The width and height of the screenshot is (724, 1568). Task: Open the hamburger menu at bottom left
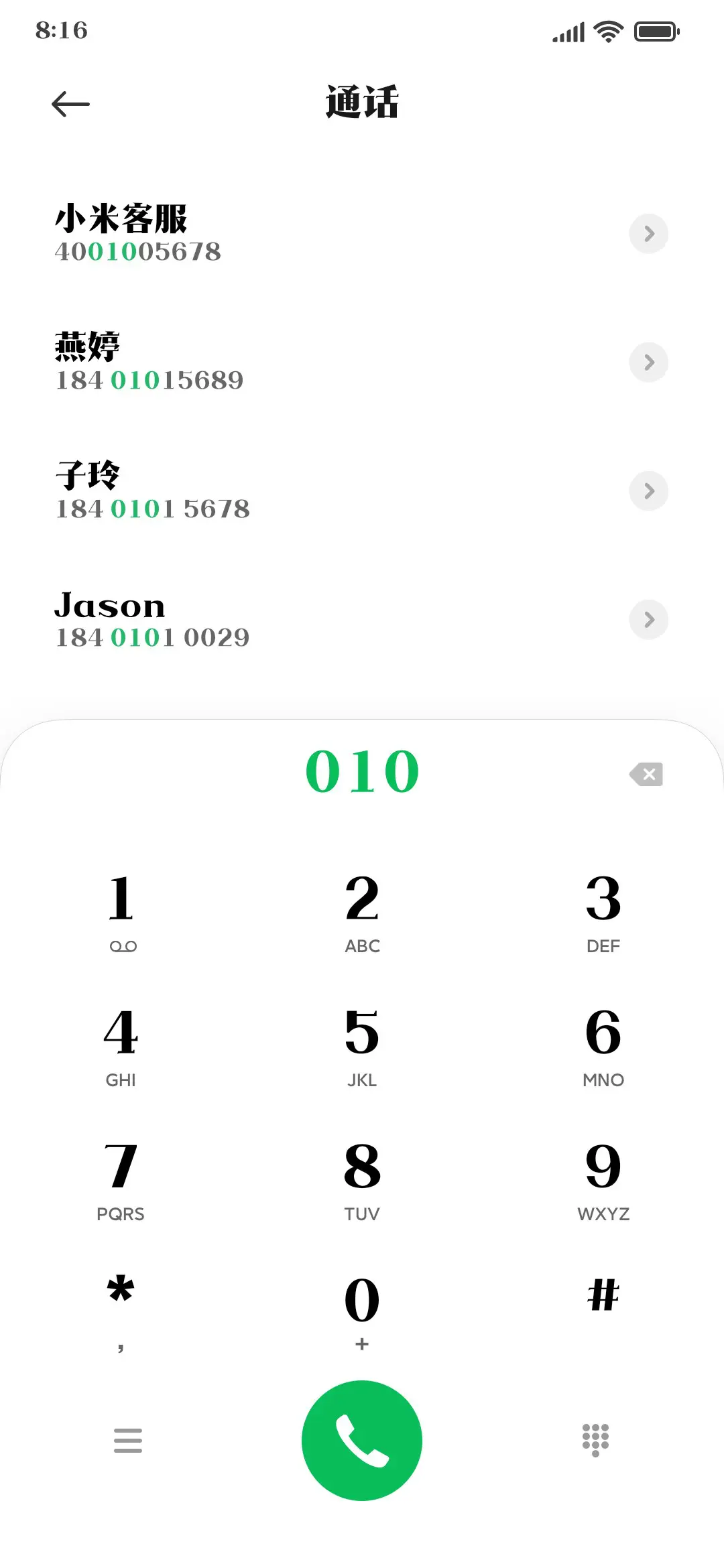[129, 1441]
